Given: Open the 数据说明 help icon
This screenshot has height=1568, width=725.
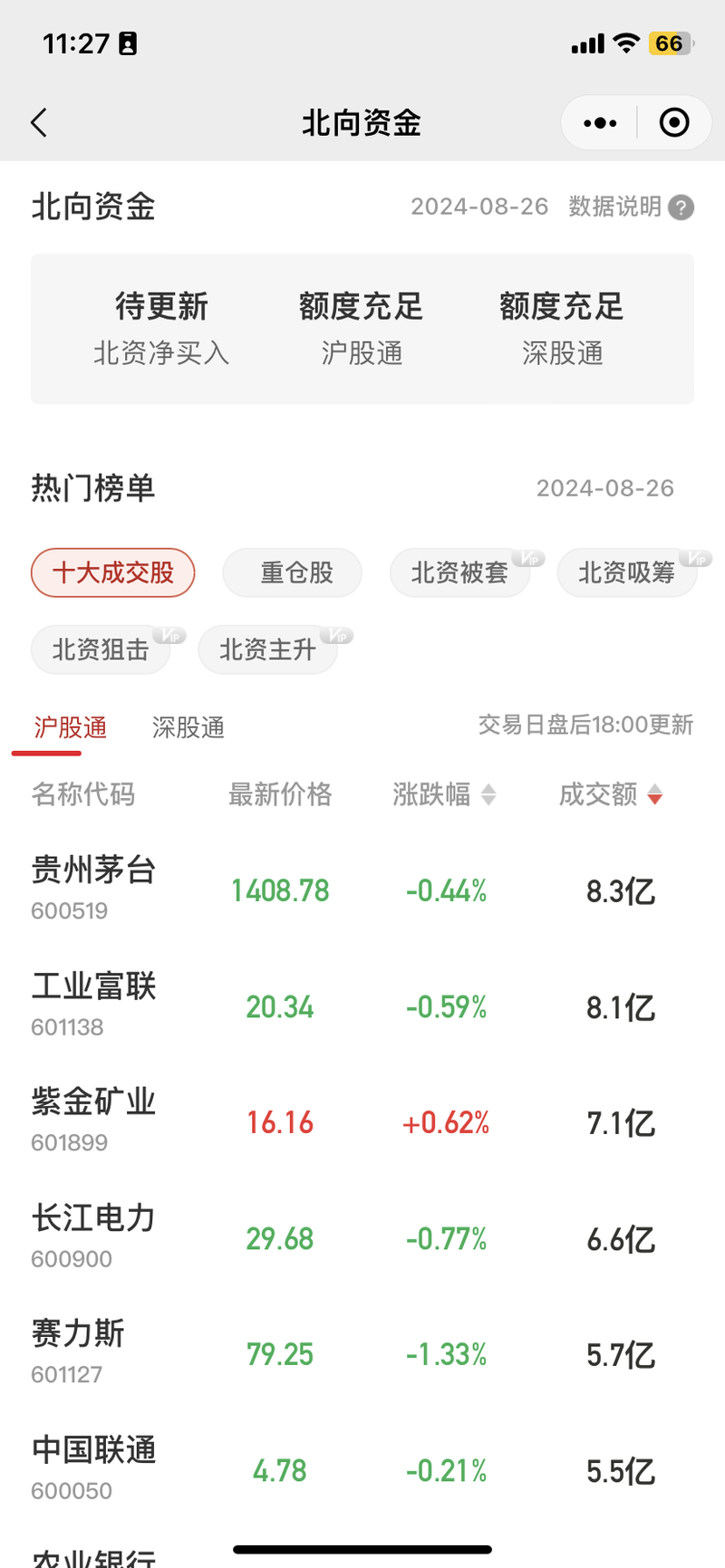Looking at the screenshot, I should pos(681,207).
